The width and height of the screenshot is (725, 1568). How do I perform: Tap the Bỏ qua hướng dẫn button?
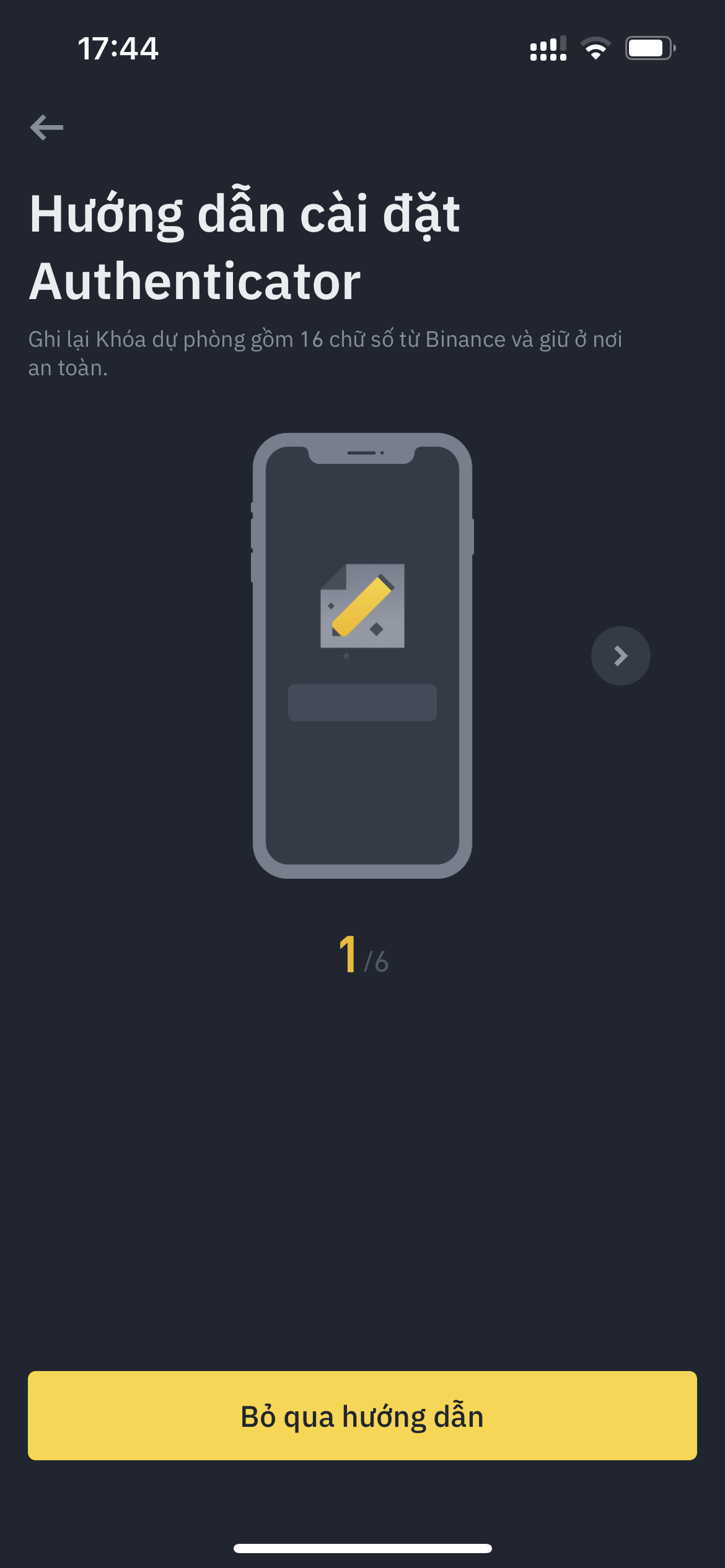tap(362, 1416)
